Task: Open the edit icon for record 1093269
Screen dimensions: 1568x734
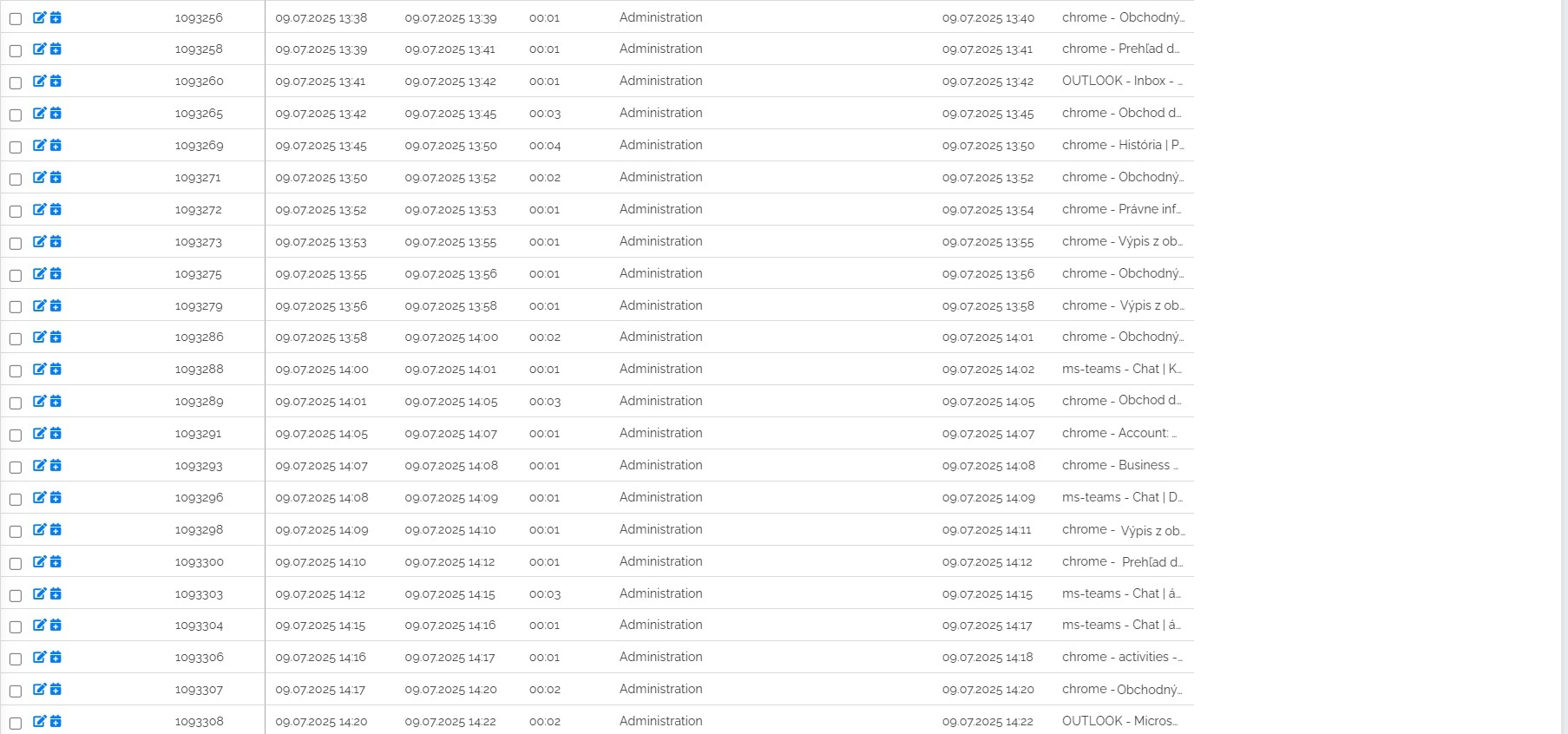Action: tap(39, 146)
